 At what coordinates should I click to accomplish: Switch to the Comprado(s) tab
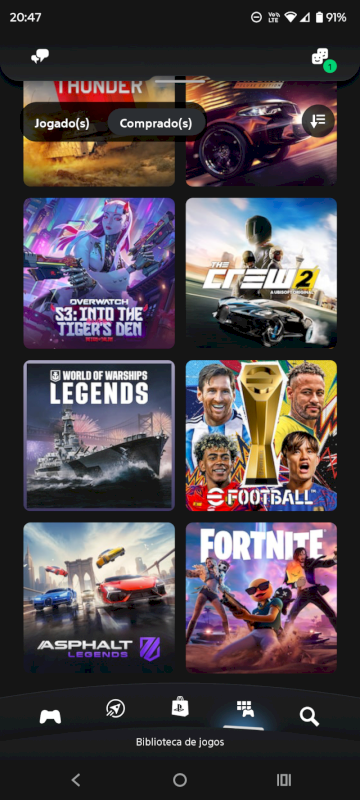(x=156, y=123)
